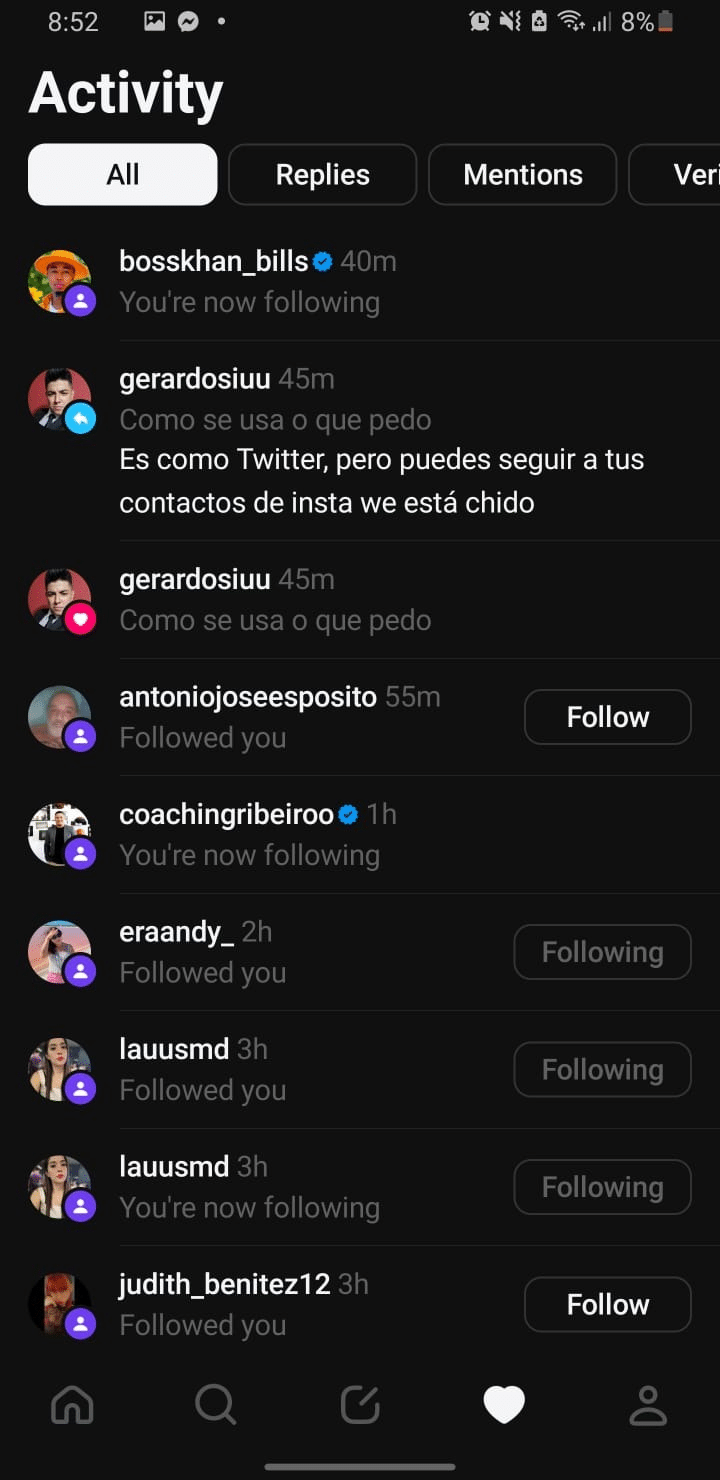The image size is (720, 1480).
Task: Open the Create post icon
Action: click(360, 1404)
